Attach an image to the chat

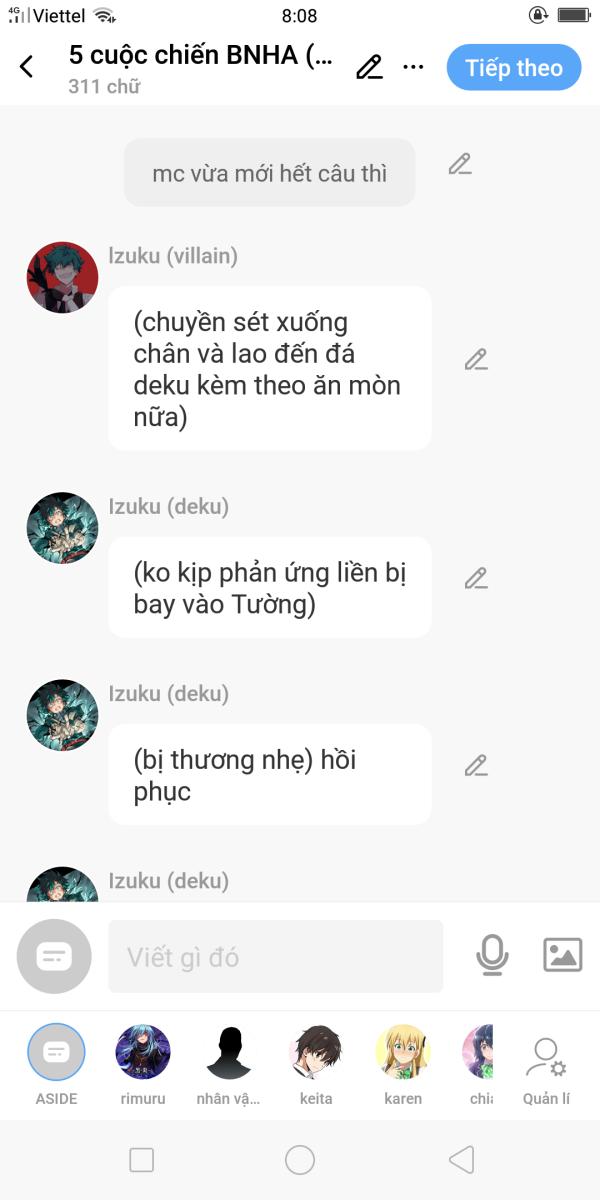tap(562, 955)
